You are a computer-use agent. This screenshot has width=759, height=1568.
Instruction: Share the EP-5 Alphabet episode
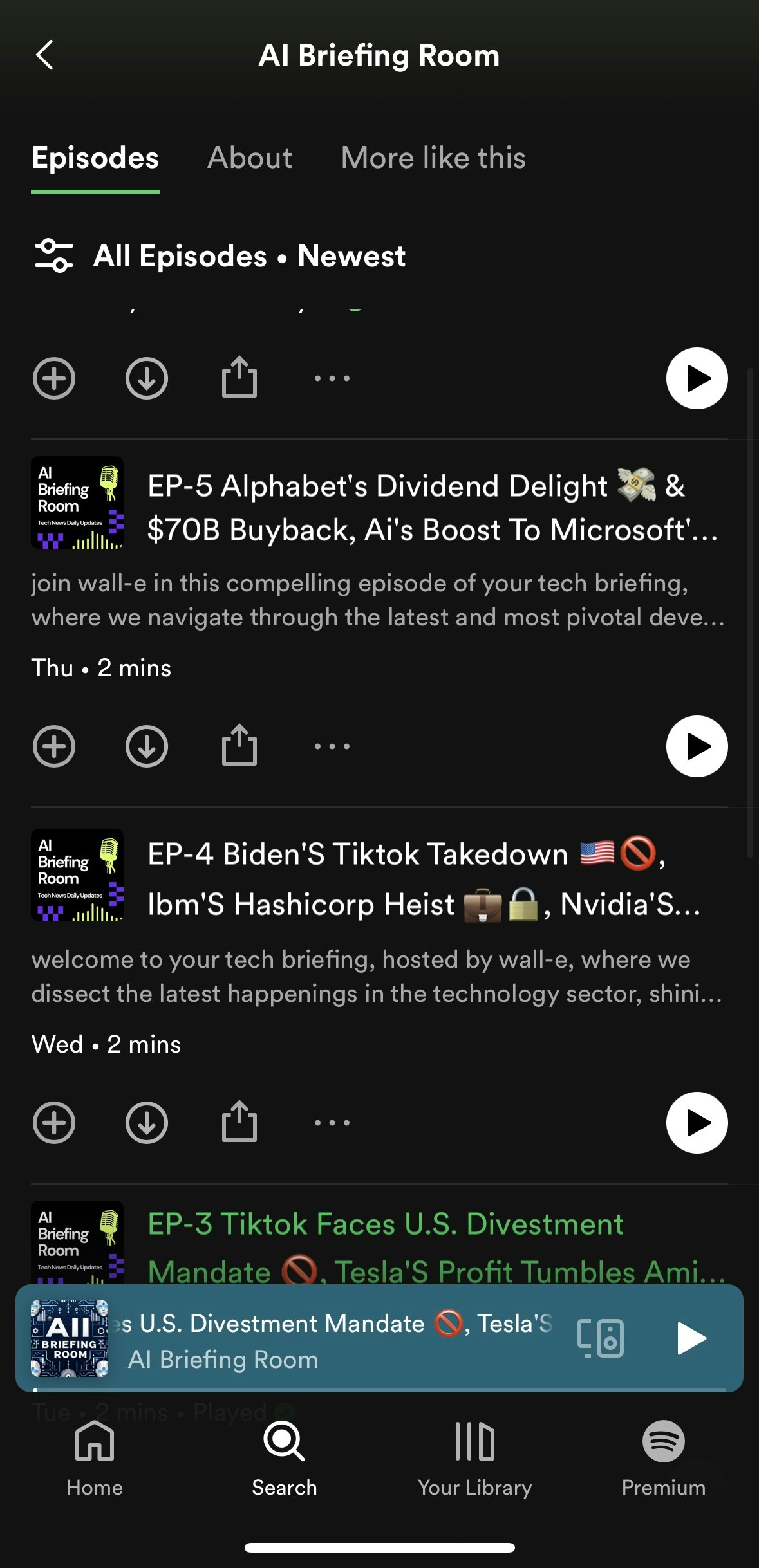coord(239,745)
